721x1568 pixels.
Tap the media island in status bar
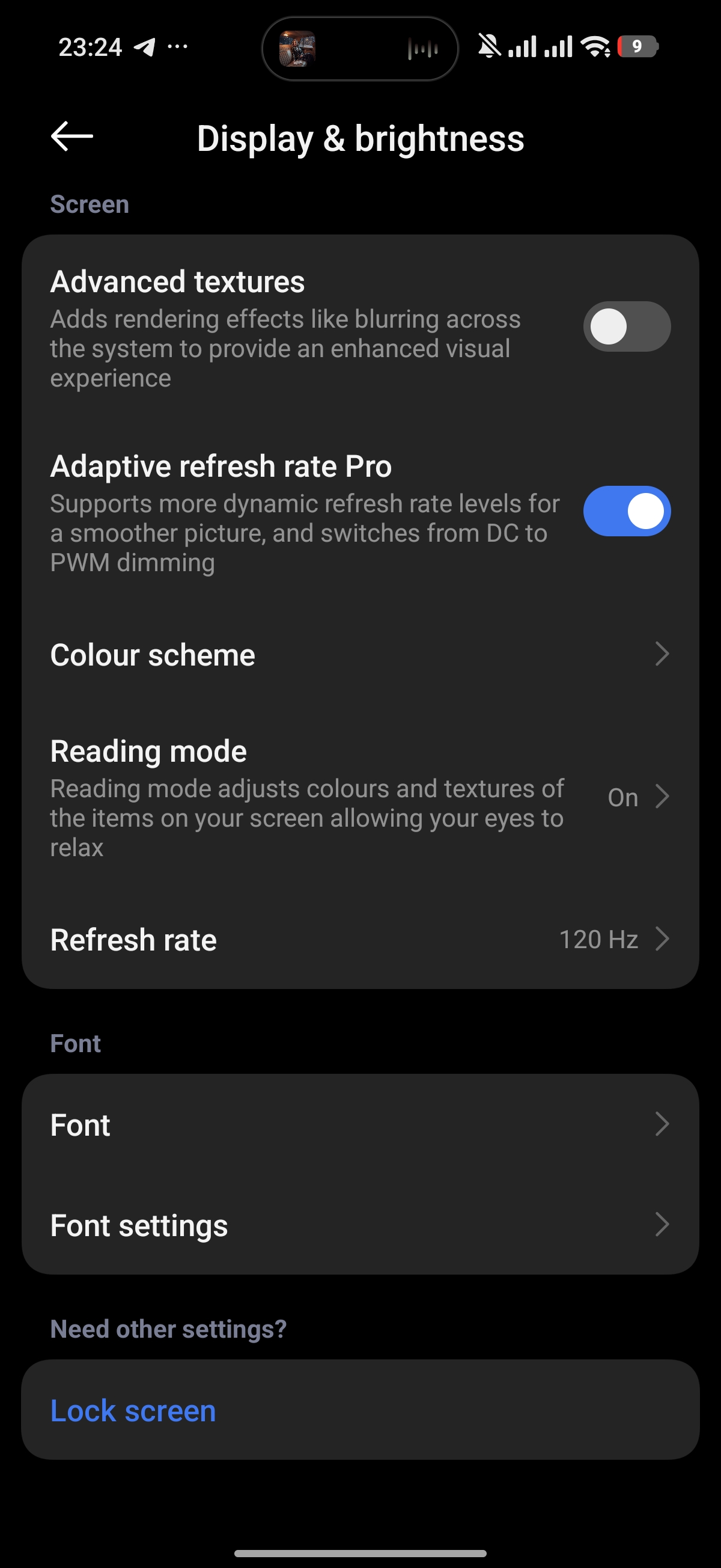point(359,48)
